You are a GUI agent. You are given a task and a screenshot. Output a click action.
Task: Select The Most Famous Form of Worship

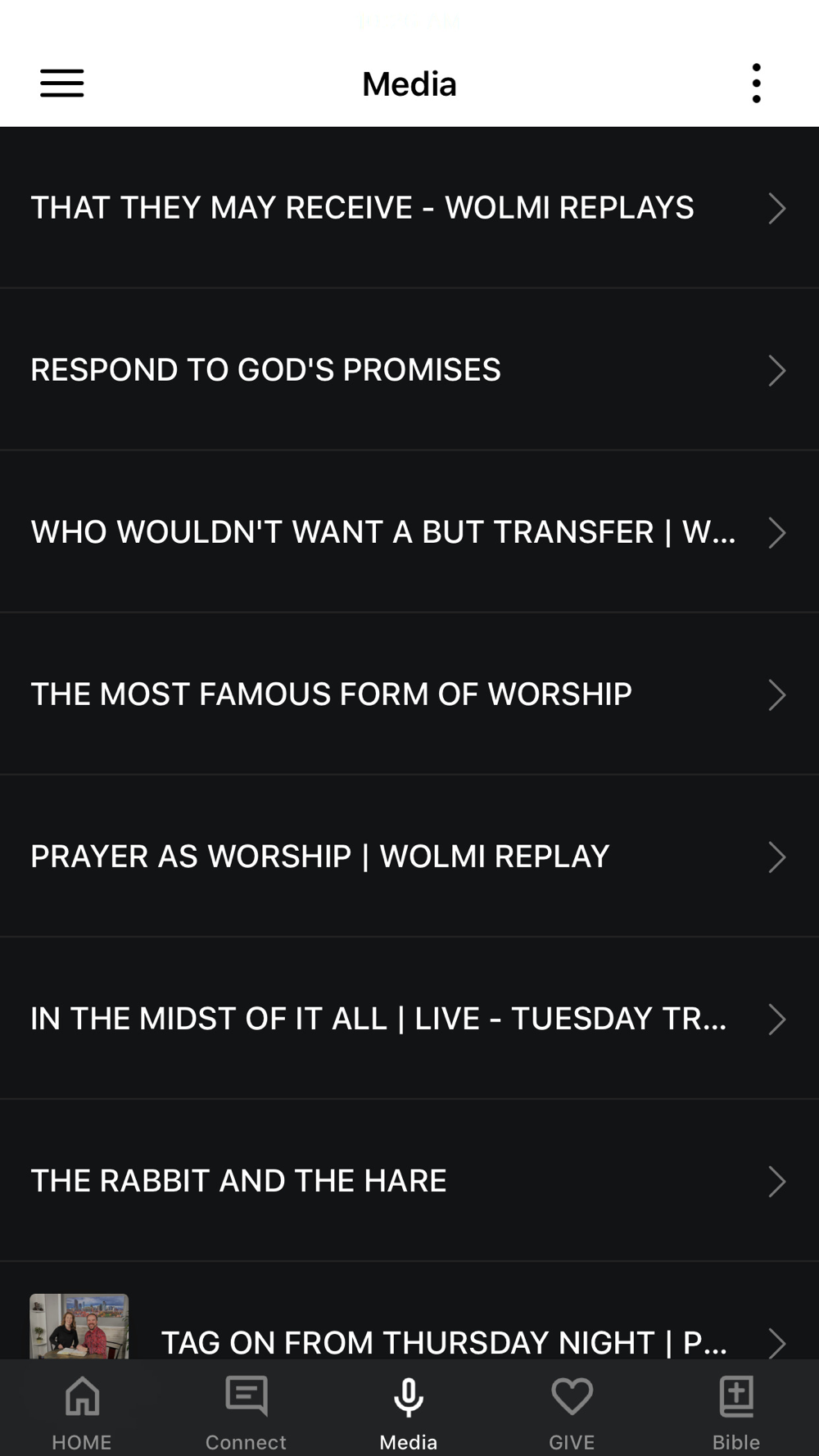click(409, 694)
